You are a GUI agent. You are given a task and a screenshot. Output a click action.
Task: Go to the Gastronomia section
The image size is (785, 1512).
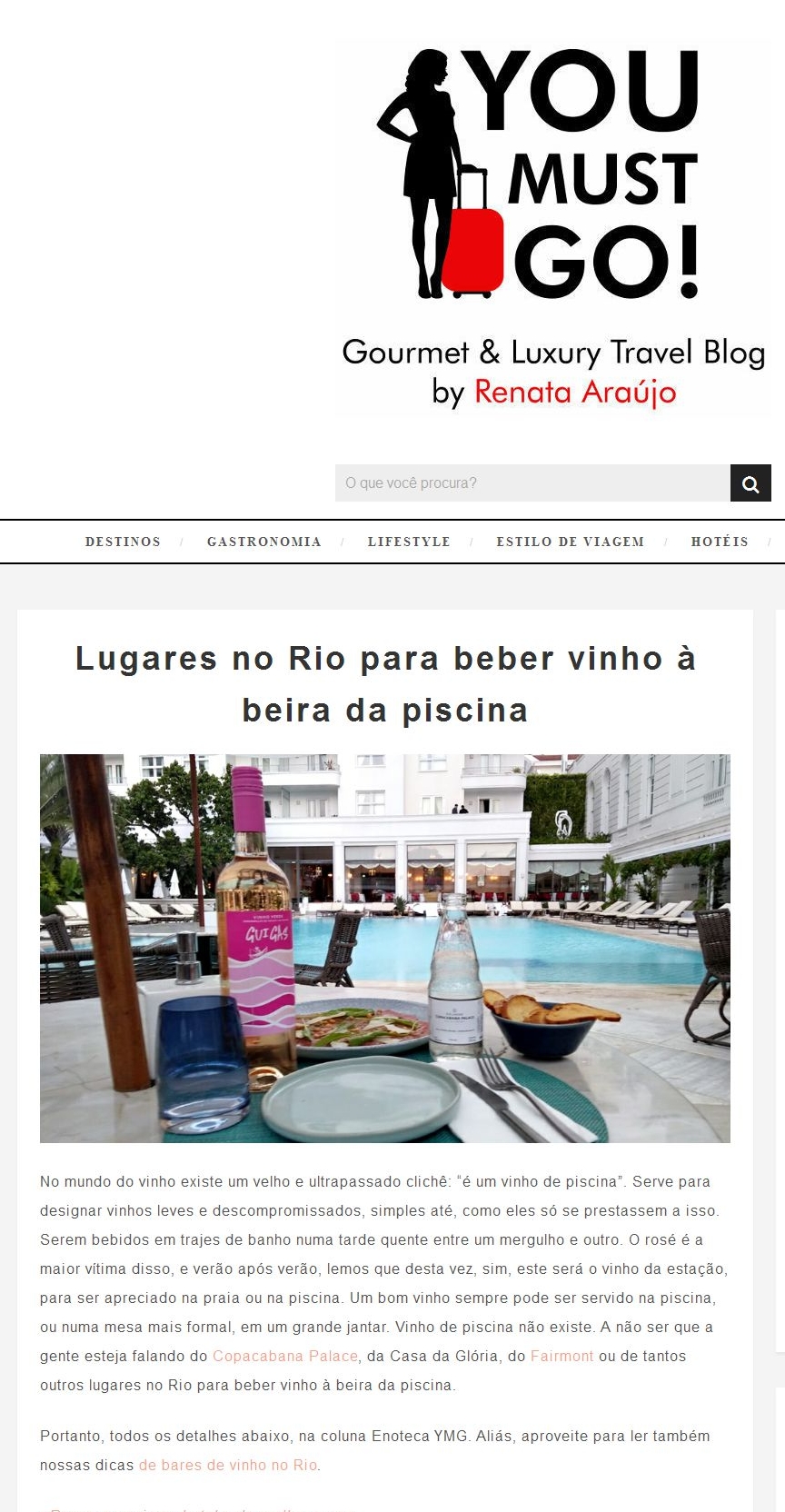tap(264, 542)
